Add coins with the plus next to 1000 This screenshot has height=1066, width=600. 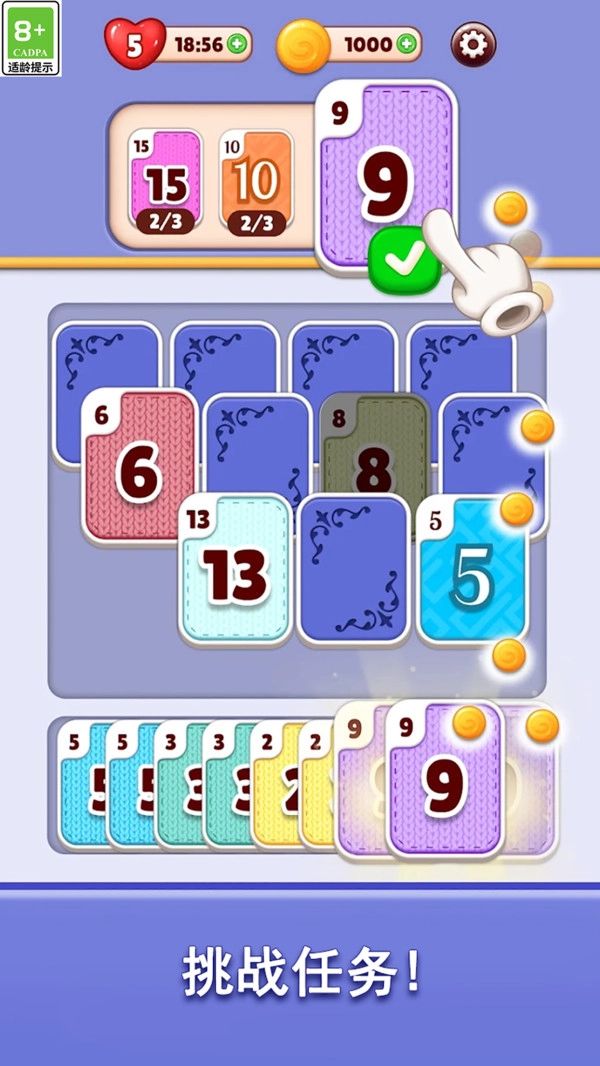click(405, 44)
